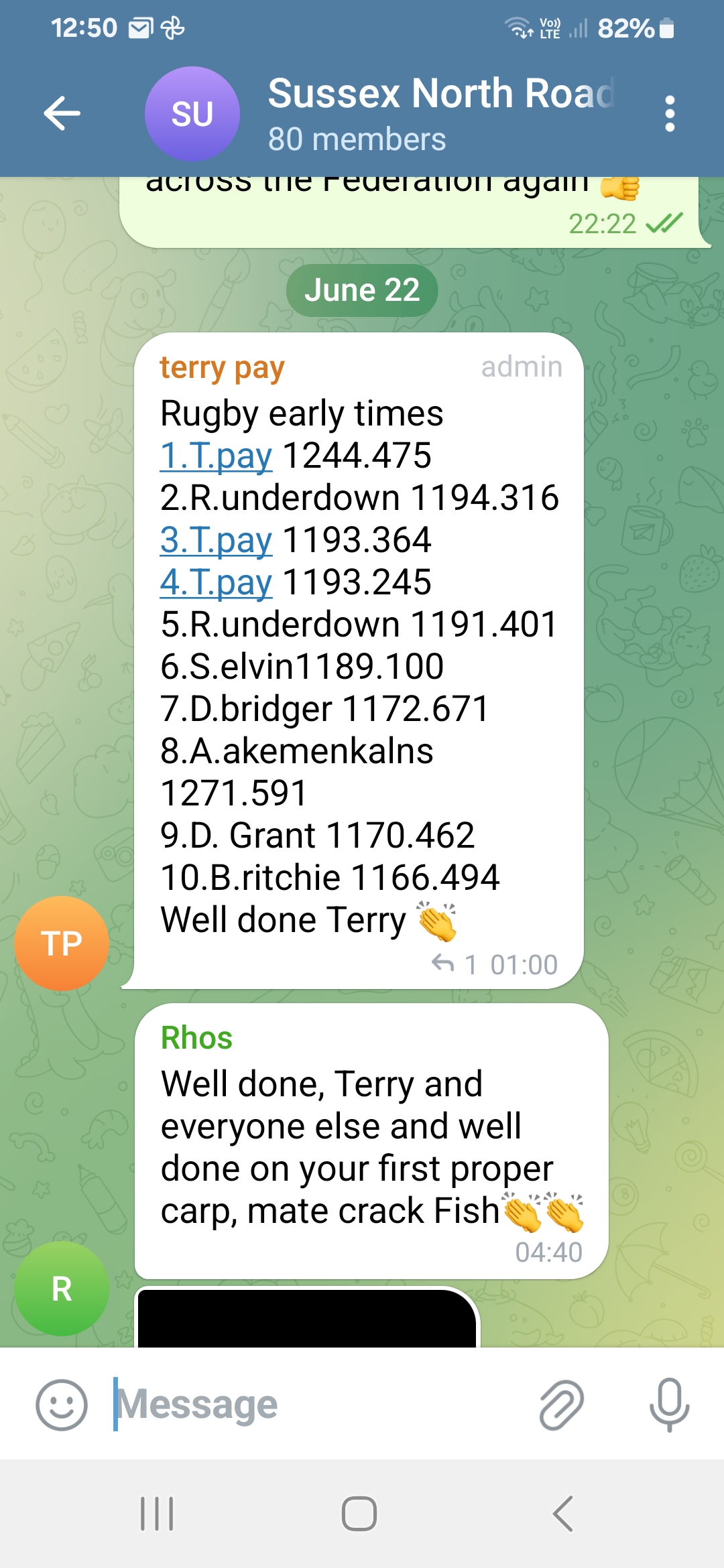Go to the phone's home screen
Screen dimensions: 724x1568
pyautogui.click(x=359, y=1514)
